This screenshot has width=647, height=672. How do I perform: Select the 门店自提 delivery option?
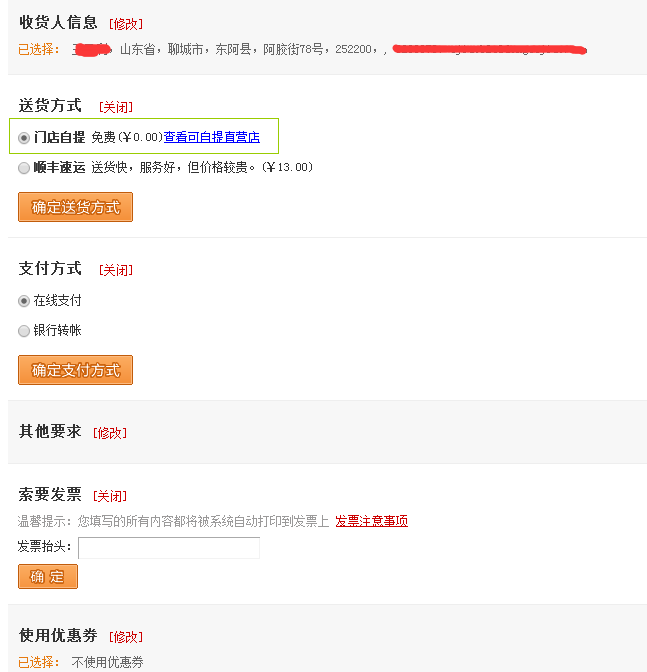24,138
